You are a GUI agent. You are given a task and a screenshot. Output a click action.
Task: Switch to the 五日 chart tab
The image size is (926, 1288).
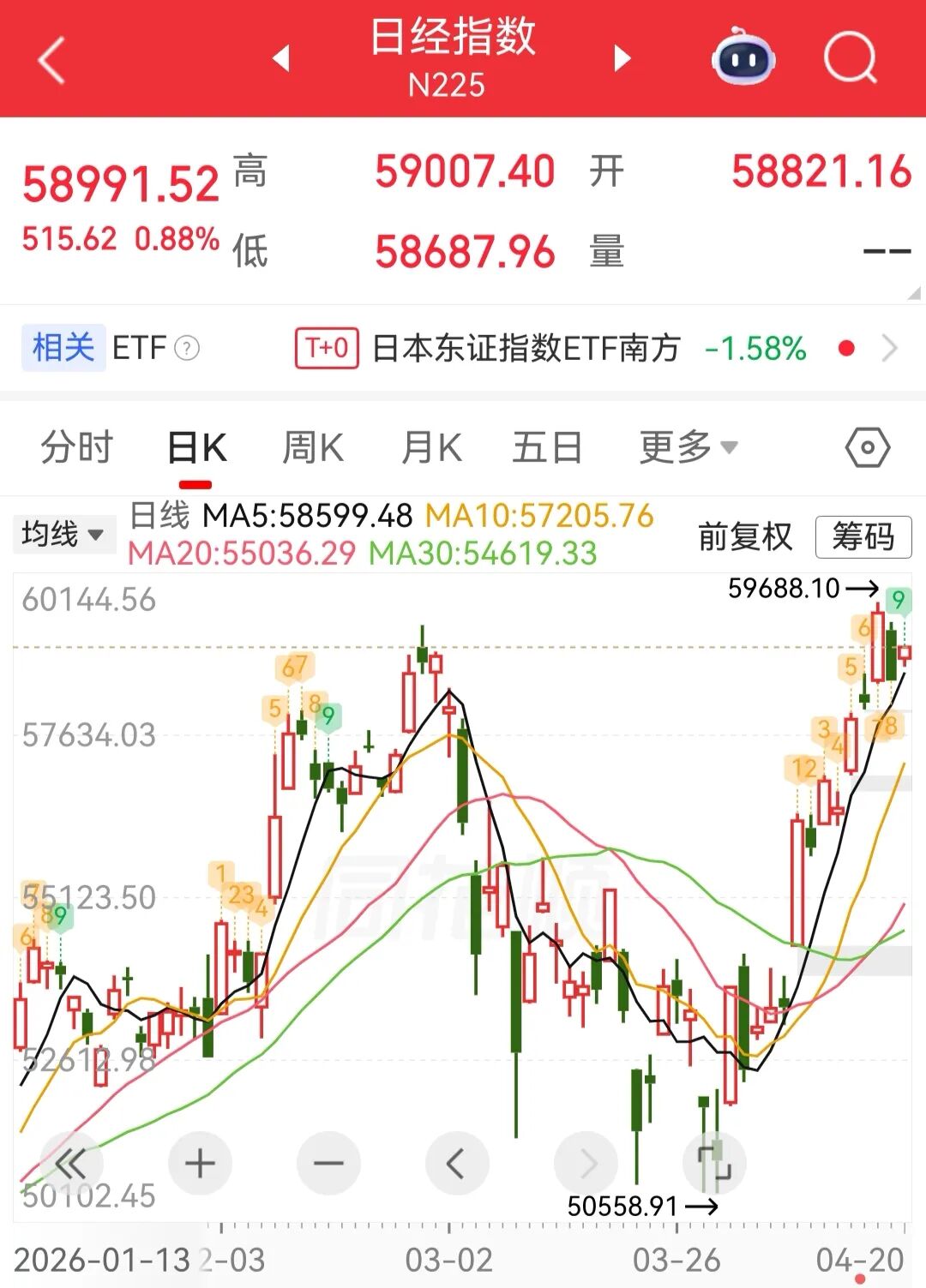coord(547,447)
